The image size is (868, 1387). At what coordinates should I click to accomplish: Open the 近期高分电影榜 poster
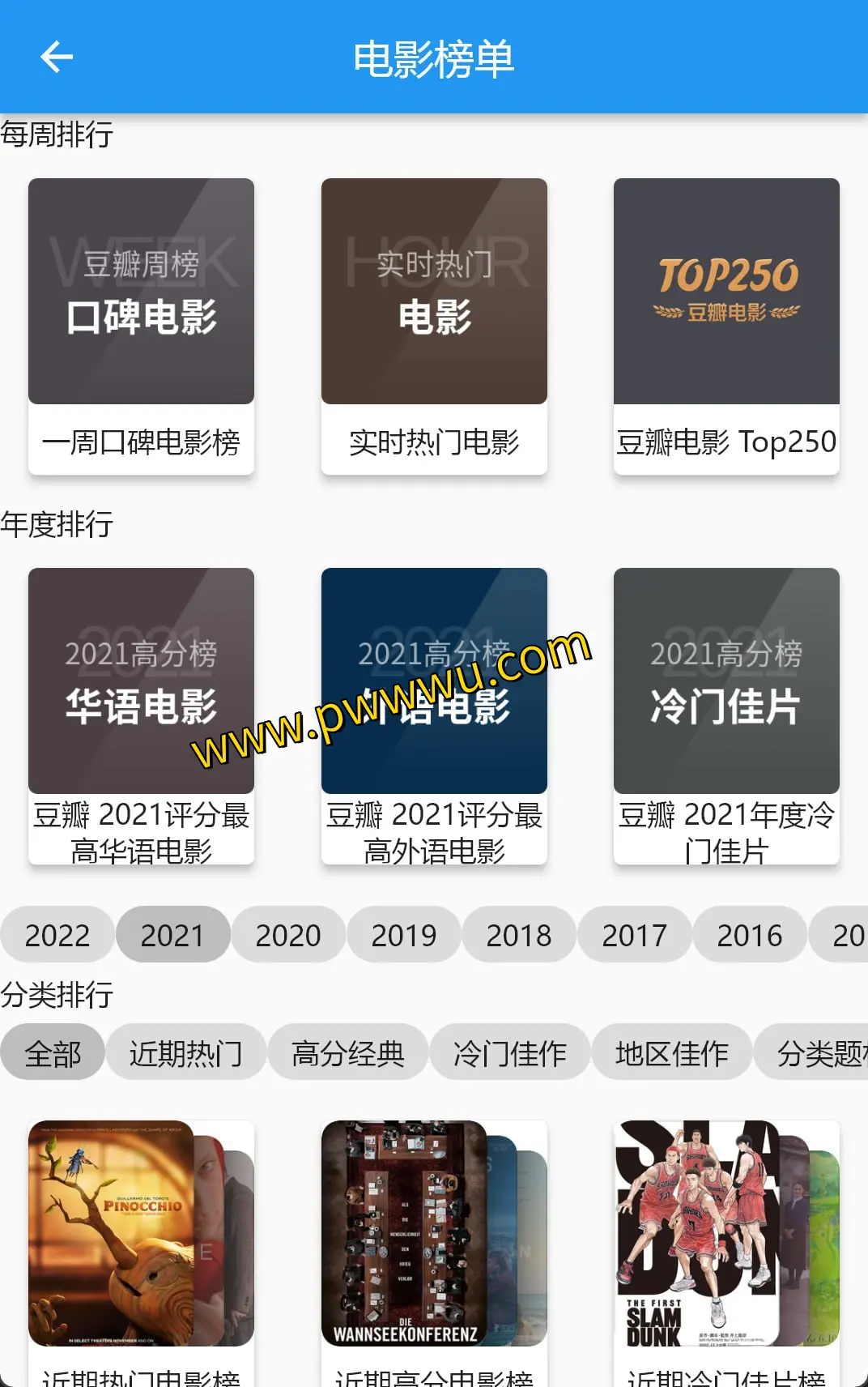433,1231
